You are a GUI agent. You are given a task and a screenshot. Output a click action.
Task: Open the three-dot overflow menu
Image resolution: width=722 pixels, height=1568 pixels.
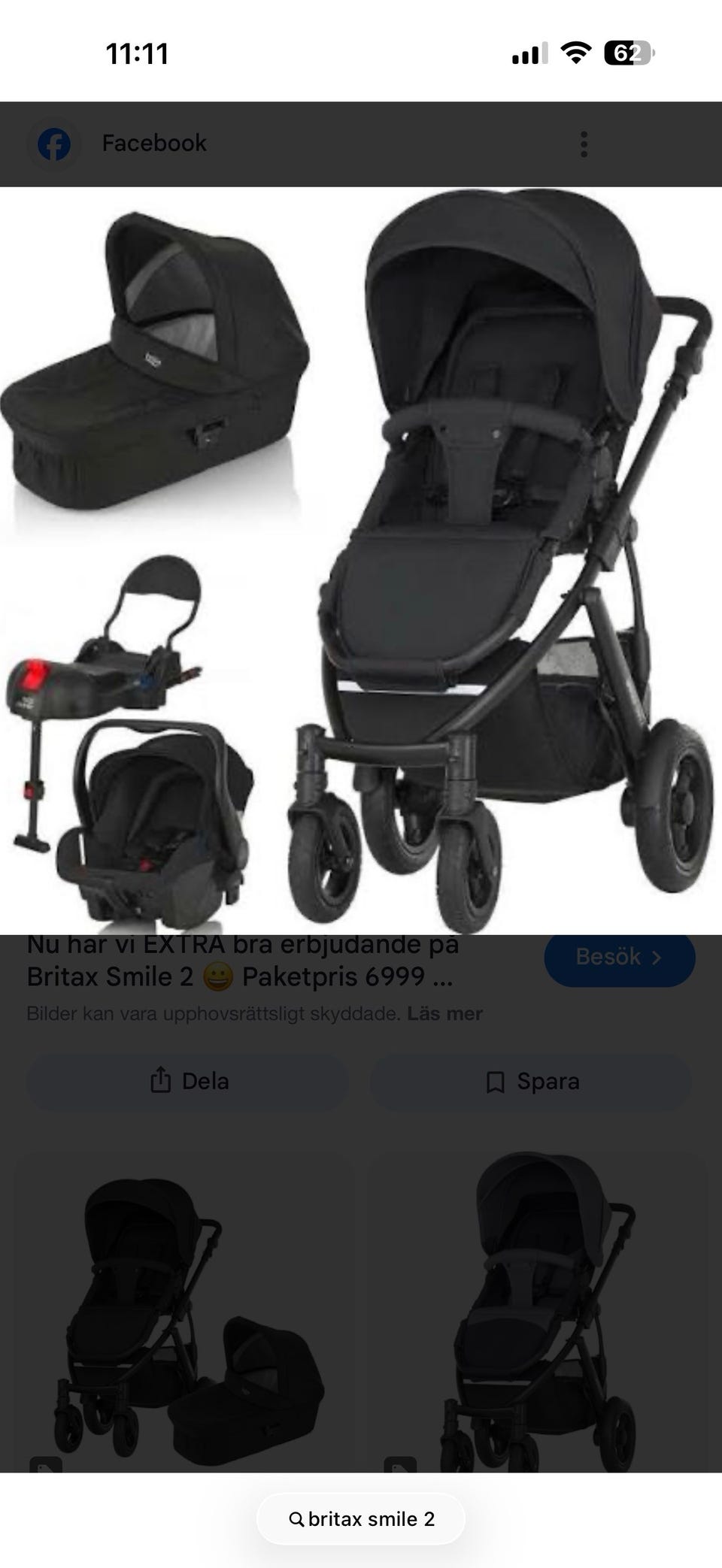click(584, 144)
